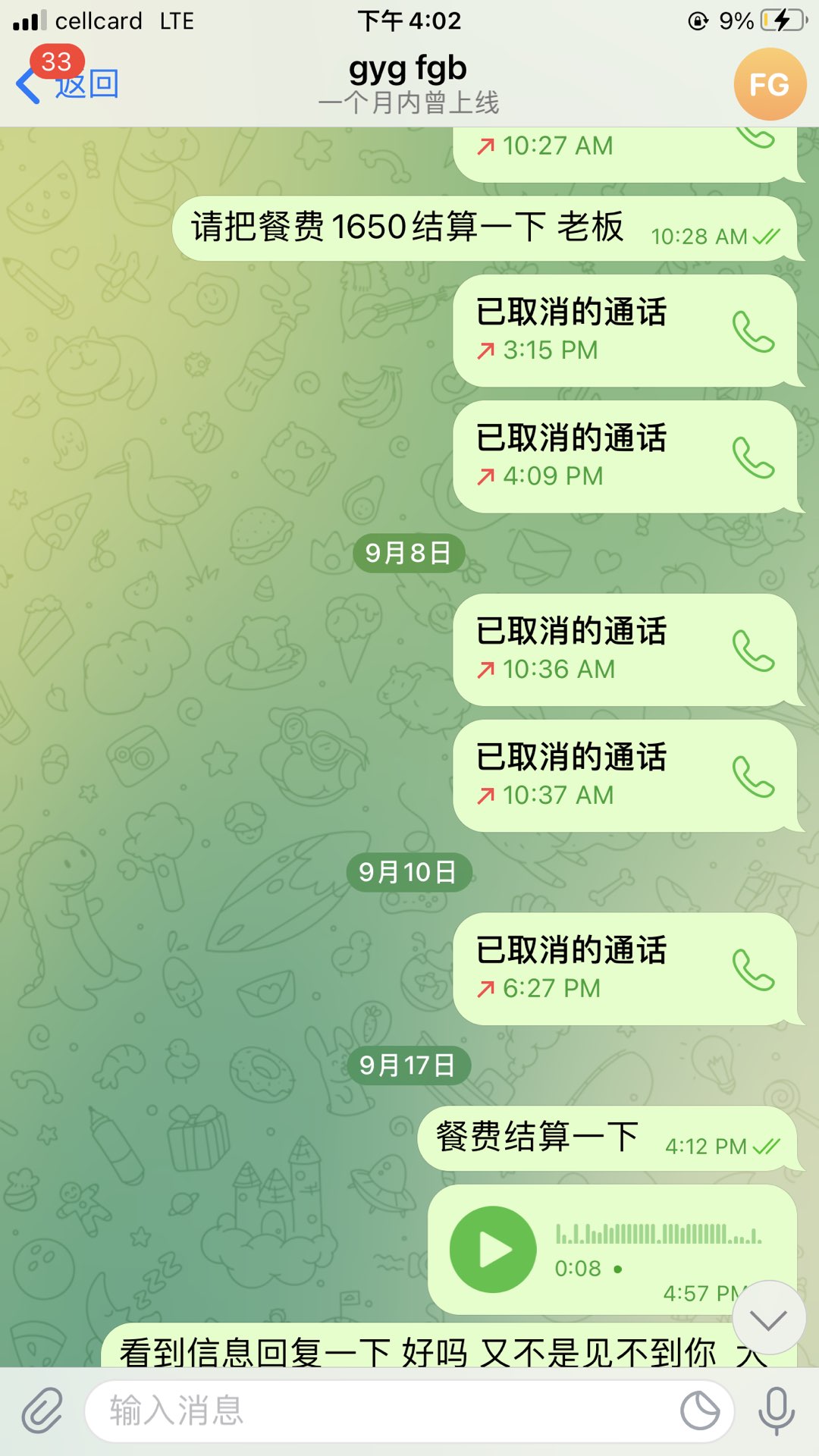Call back from the 3:15 PM cancelled call
The height and width of the screenshot is (1456, 819).
(x=753, y=331)
